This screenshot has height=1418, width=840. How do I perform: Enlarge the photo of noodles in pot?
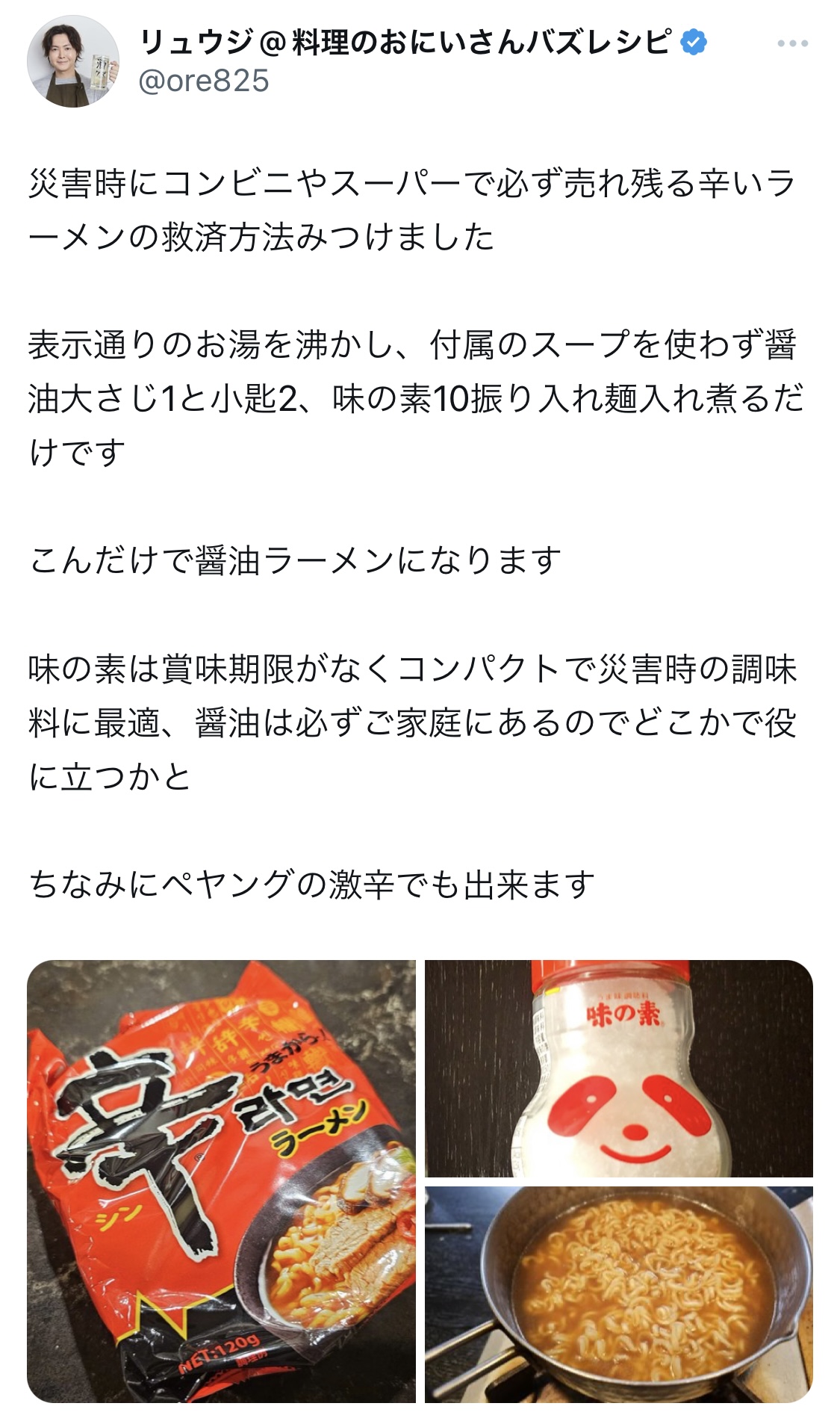(x=618, y=1294)
